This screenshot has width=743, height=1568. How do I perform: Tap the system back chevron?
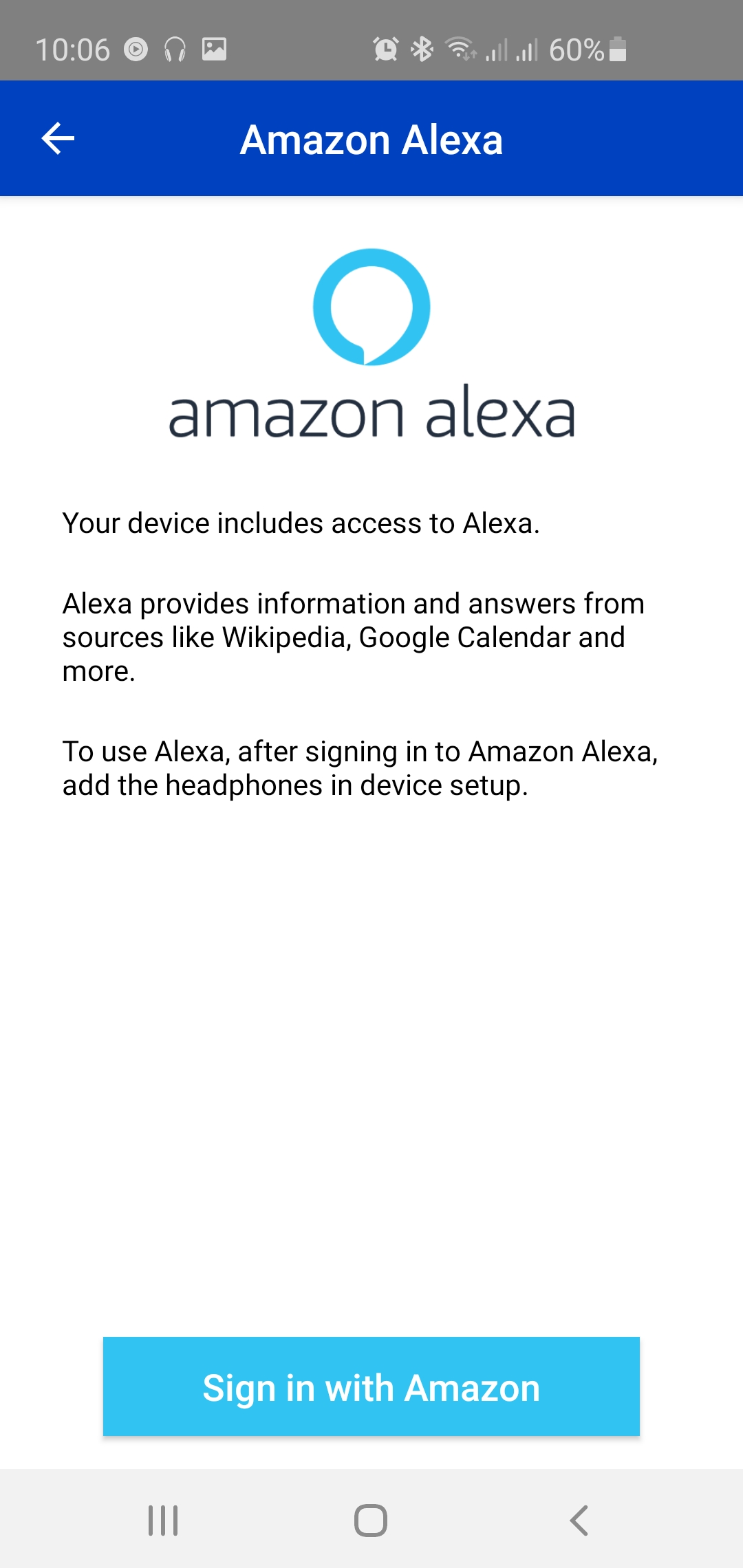[579, 1520]
